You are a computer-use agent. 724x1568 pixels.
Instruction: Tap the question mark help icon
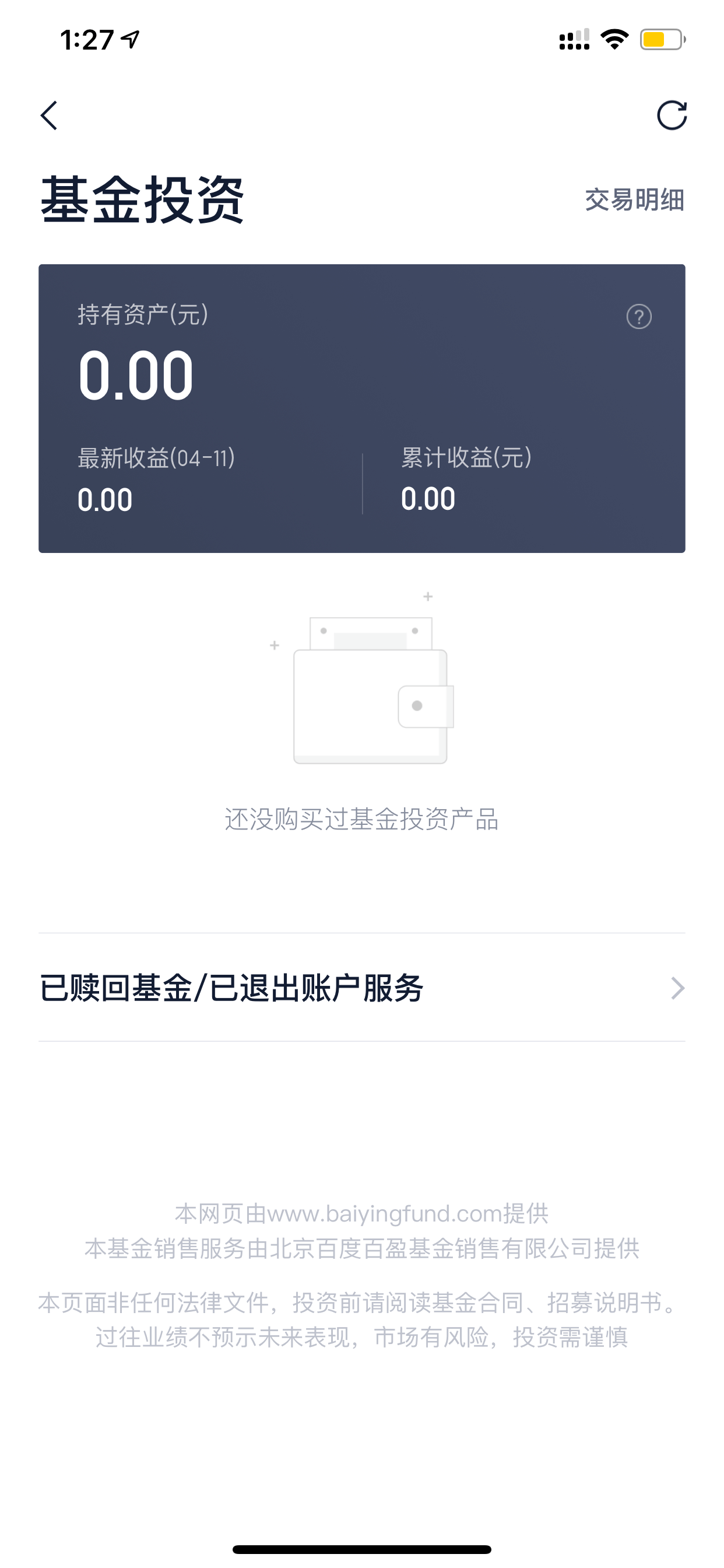click(x=639, y=317)
